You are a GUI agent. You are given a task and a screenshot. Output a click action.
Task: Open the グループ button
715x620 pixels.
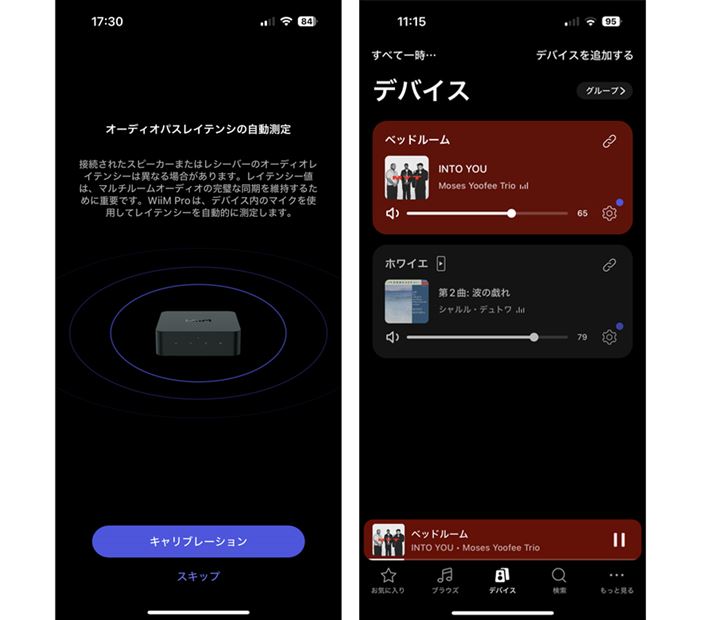604,91
